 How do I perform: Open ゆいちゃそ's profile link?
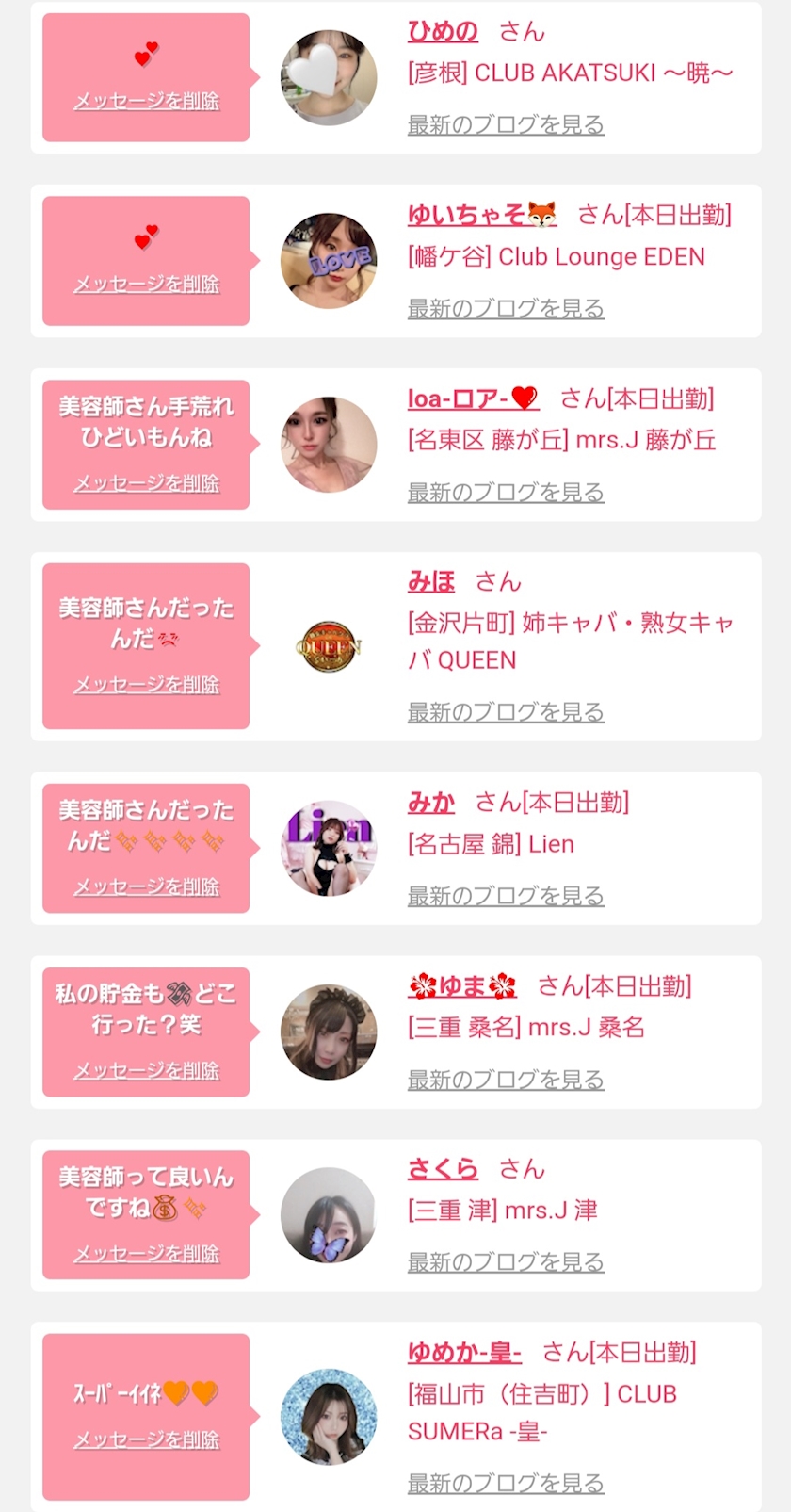(x=481, y=216)
